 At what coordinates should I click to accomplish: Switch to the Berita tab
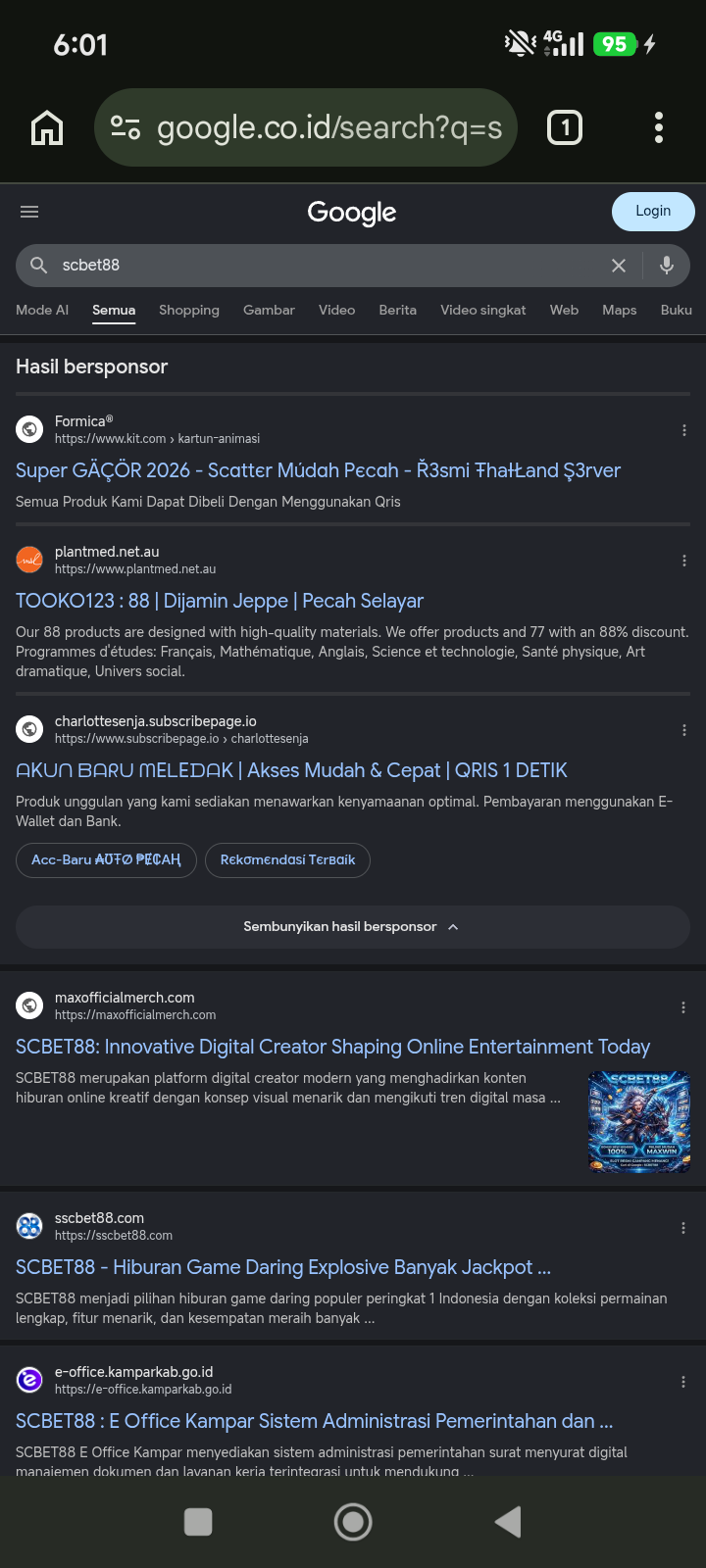pyautogui.click(x=398, y=310)
